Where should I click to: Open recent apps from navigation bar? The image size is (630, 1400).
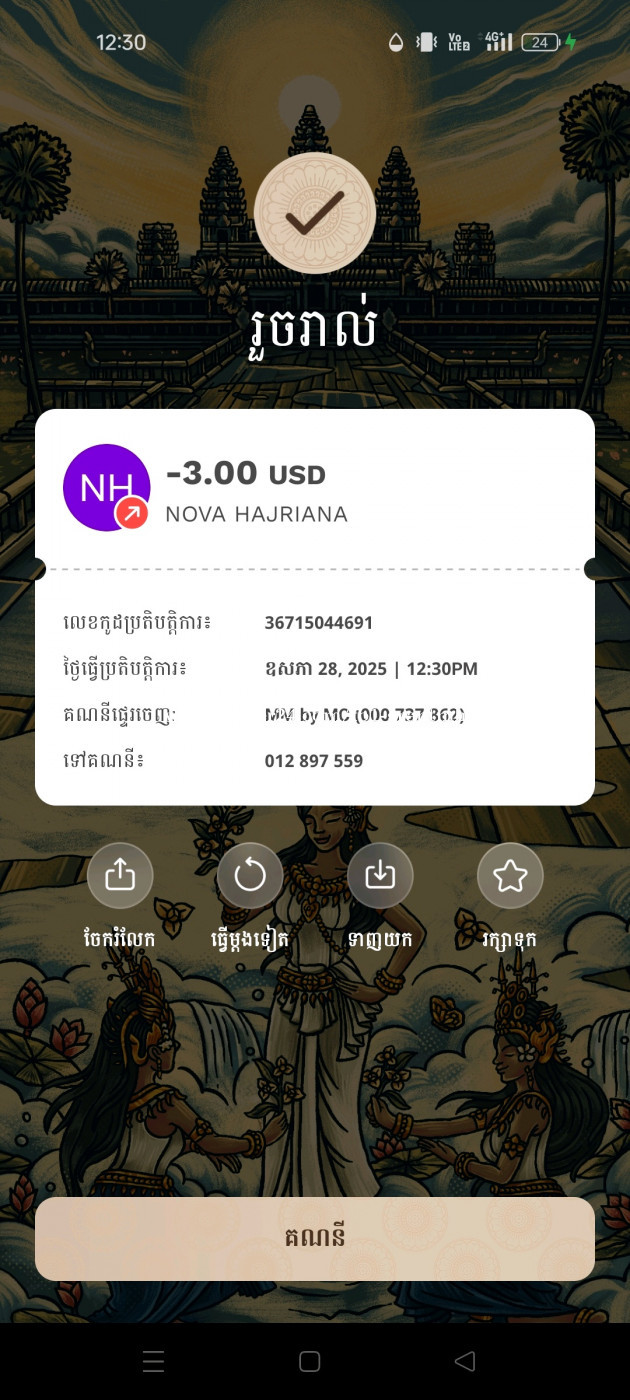(x=153, y=1361)
